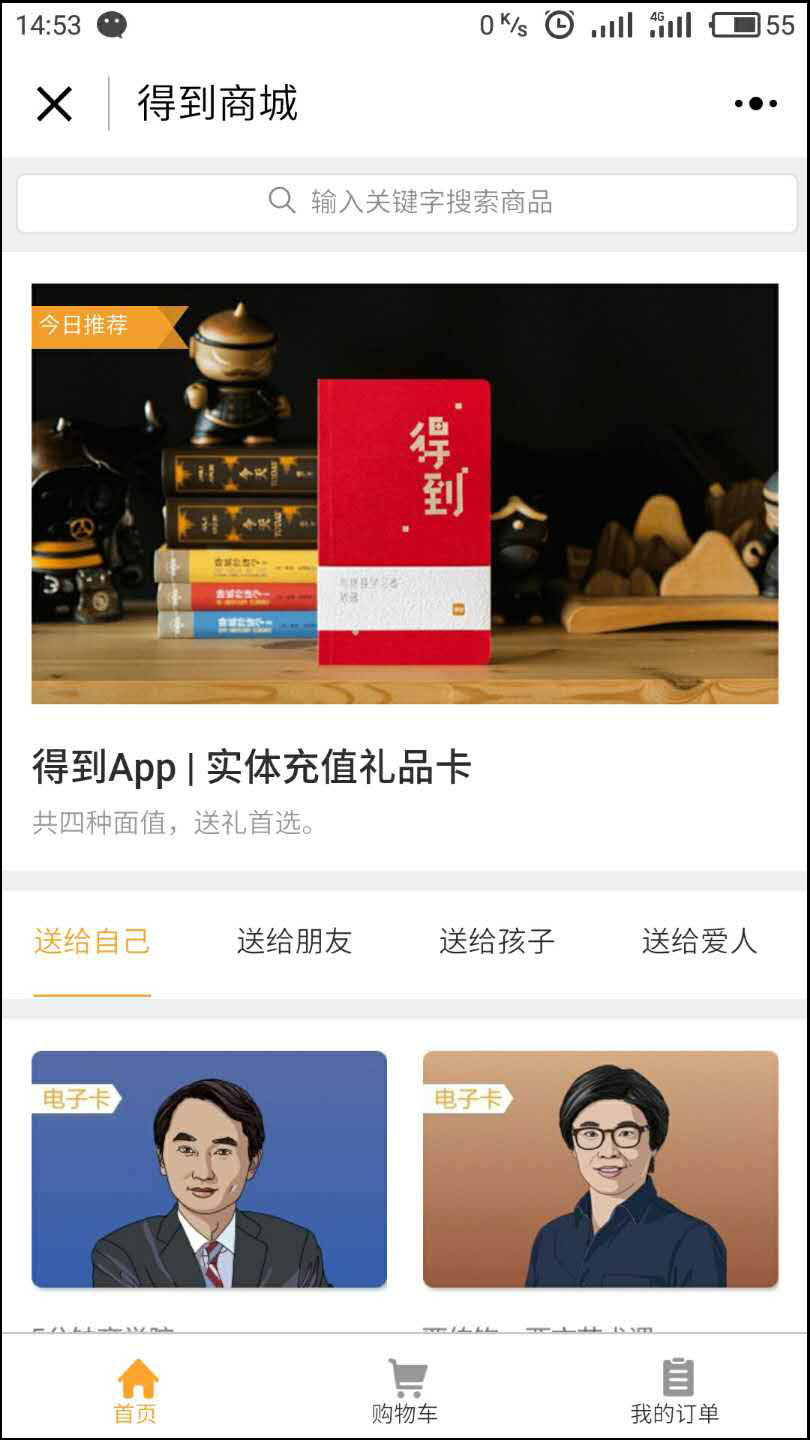
Task: Switch to the 送给朋友 tab
Action: click(x=294, y=942)
